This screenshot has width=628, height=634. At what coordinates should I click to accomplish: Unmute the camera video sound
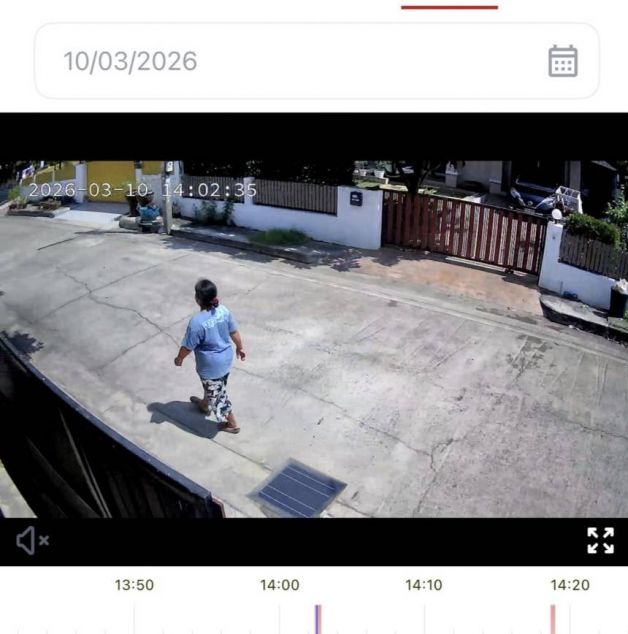32,541
